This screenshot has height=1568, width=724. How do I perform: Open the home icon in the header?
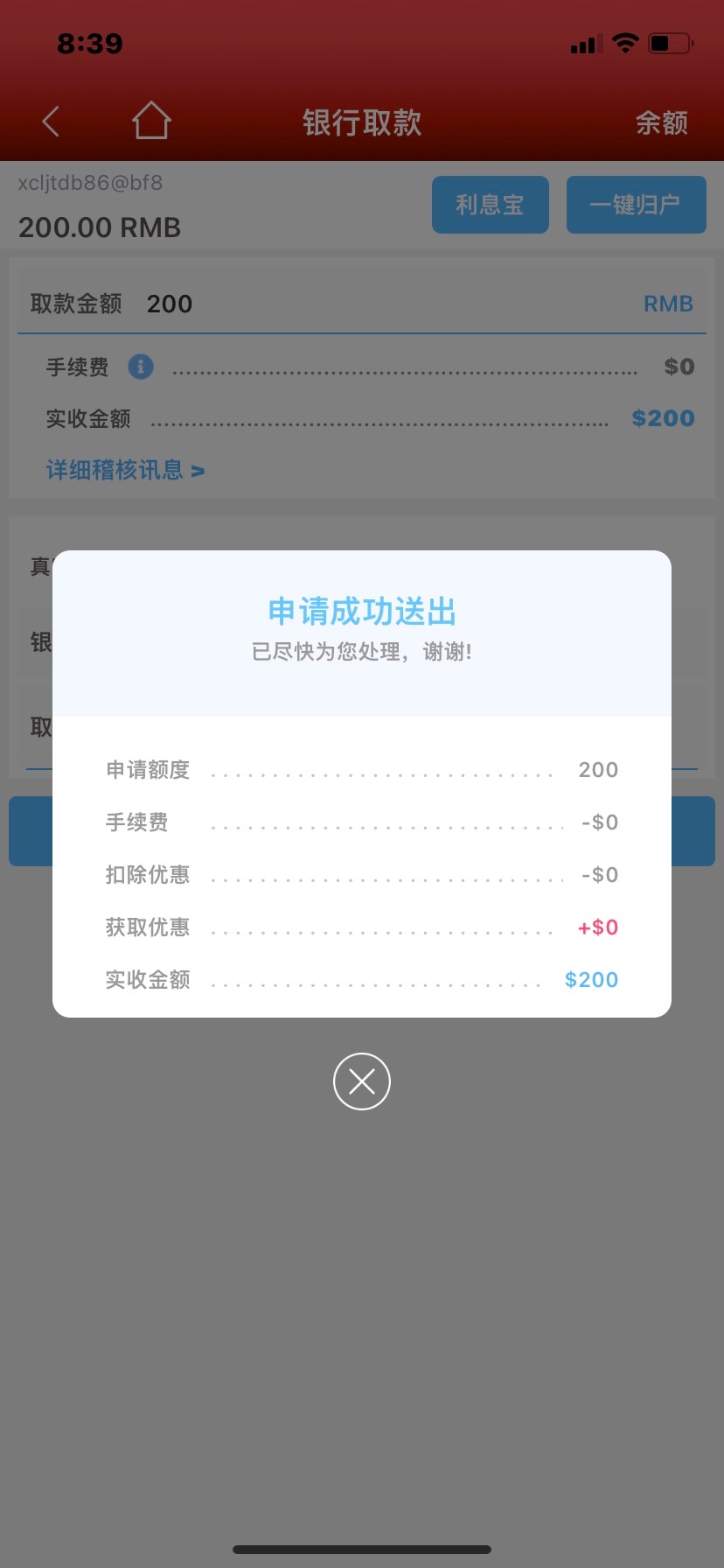[x=151, y=121]
